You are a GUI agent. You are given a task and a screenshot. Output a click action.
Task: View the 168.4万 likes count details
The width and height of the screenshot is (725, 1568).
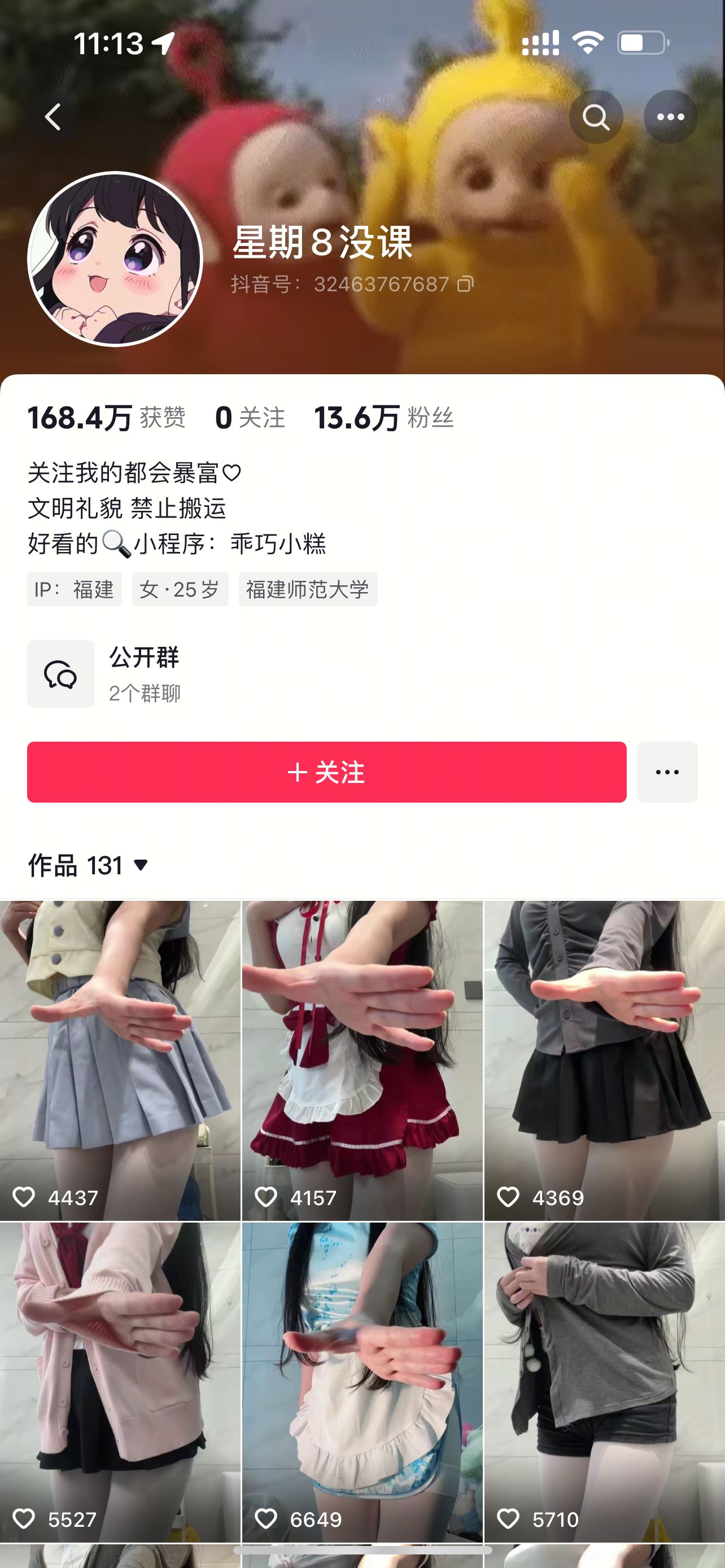coord(106,418)
